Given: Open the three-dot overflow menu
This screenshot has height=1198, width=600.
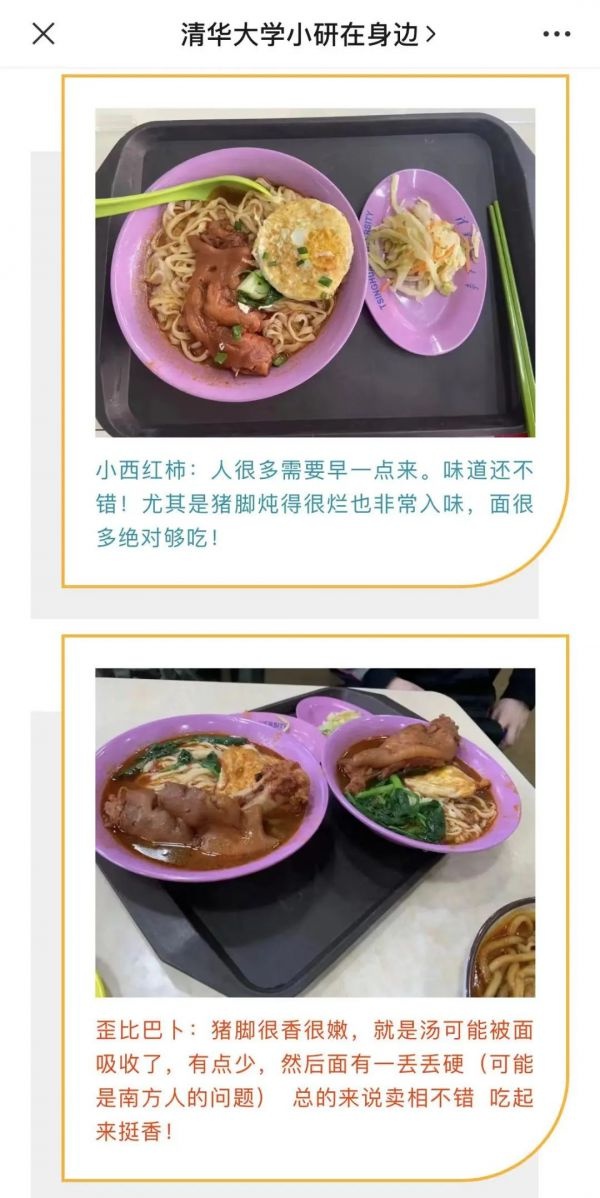Looking at the screenshot, I should [556, 34].
